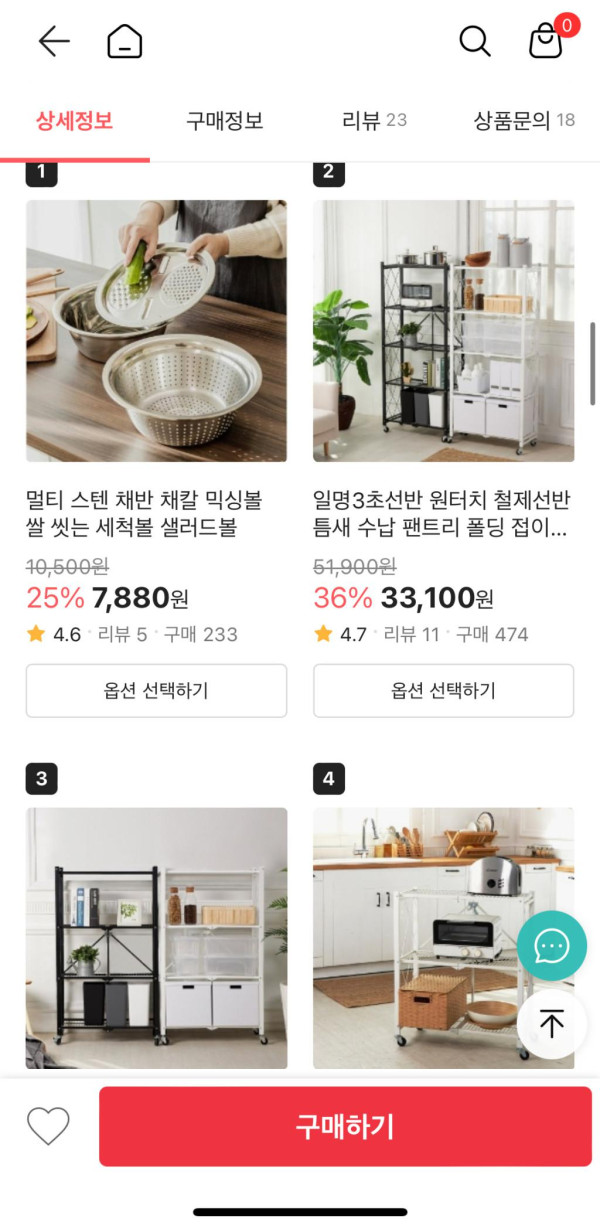This screenshot has height=1229, width=600.
Task: Switch to the 리뷰 tab
Action: tap(374, 121)
